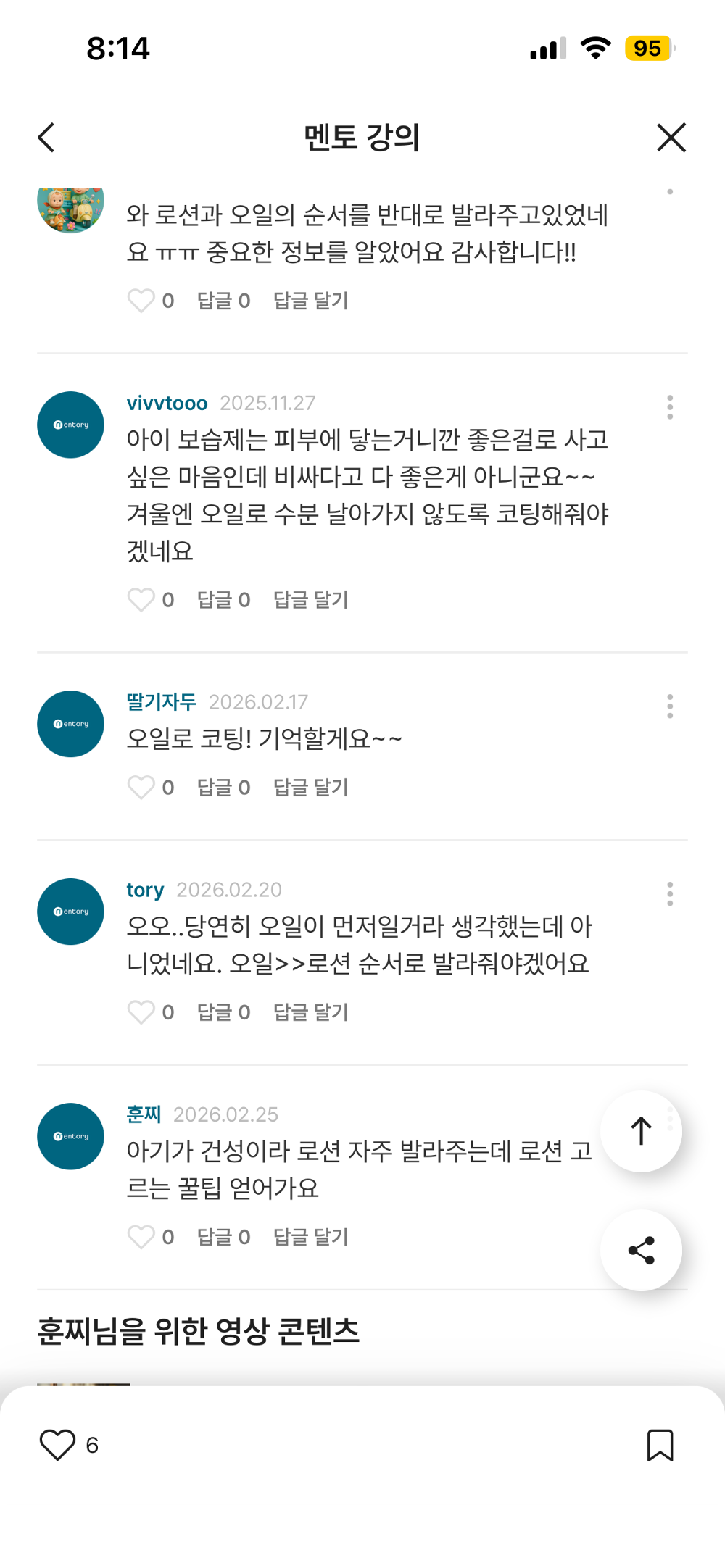
Task: Tap 답글 달기 under vivvtooo's comment
Action: [311, 599]
